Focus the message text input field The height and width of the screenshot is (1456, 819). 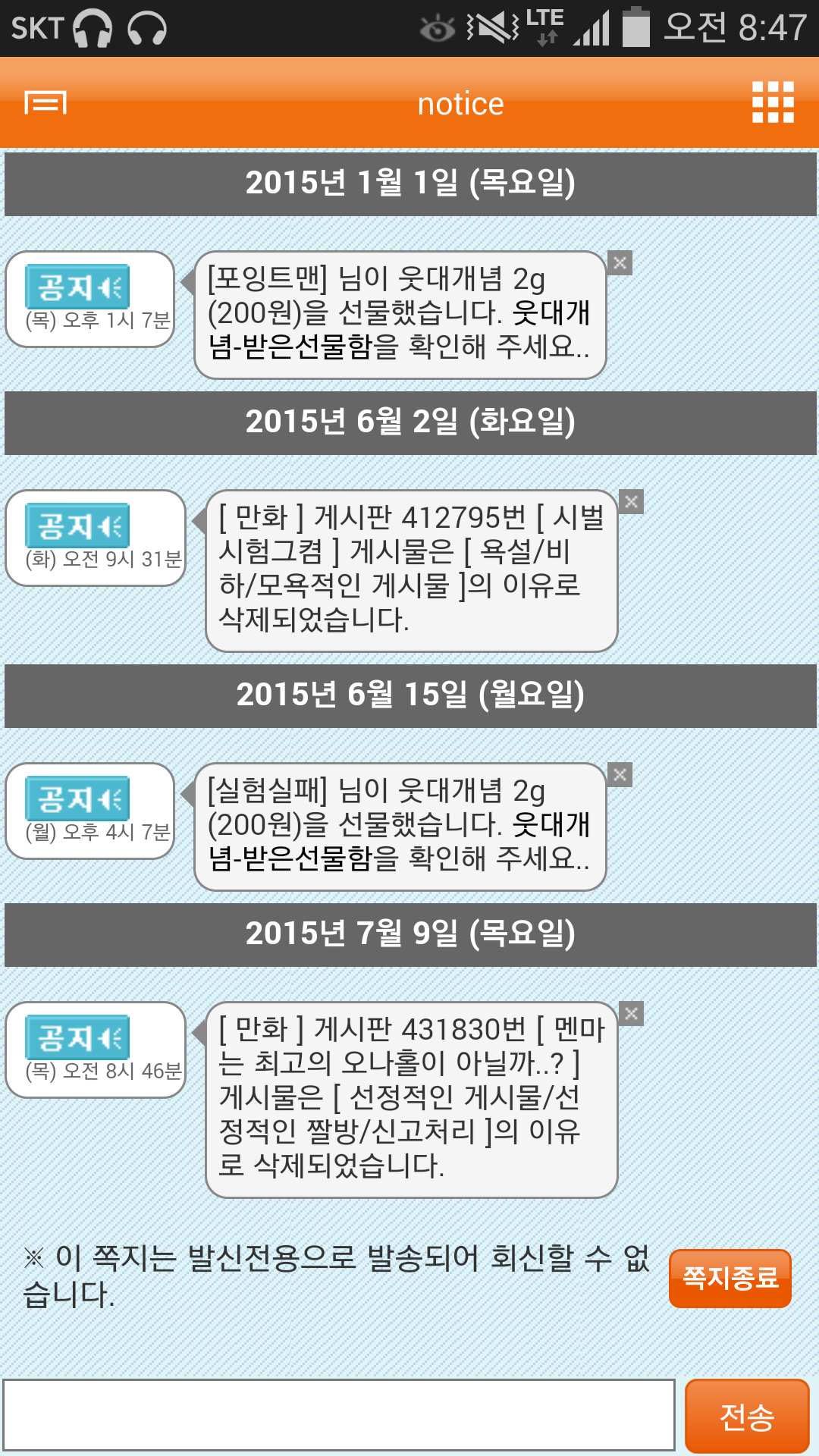(x=339, y=1415)
